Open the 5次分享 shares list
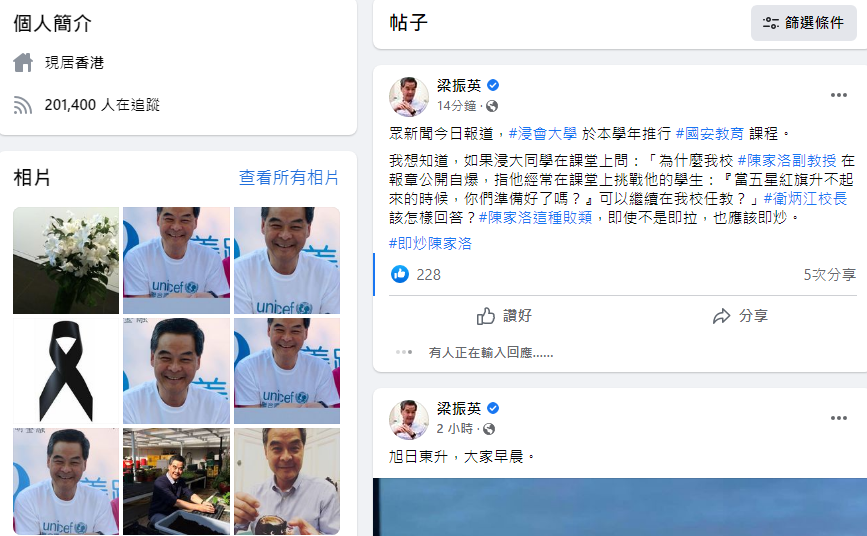This screenshot has width=867, height=536. pyautogui.click(x=829, y=274)
